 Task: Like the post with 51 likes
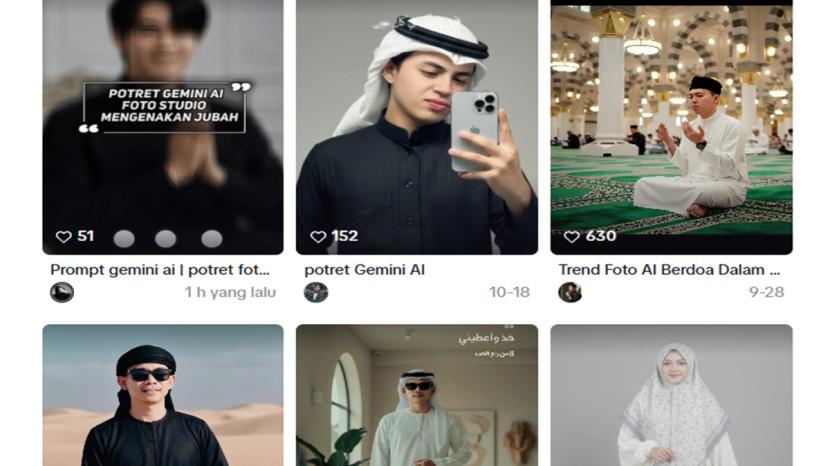click(64, 237)
